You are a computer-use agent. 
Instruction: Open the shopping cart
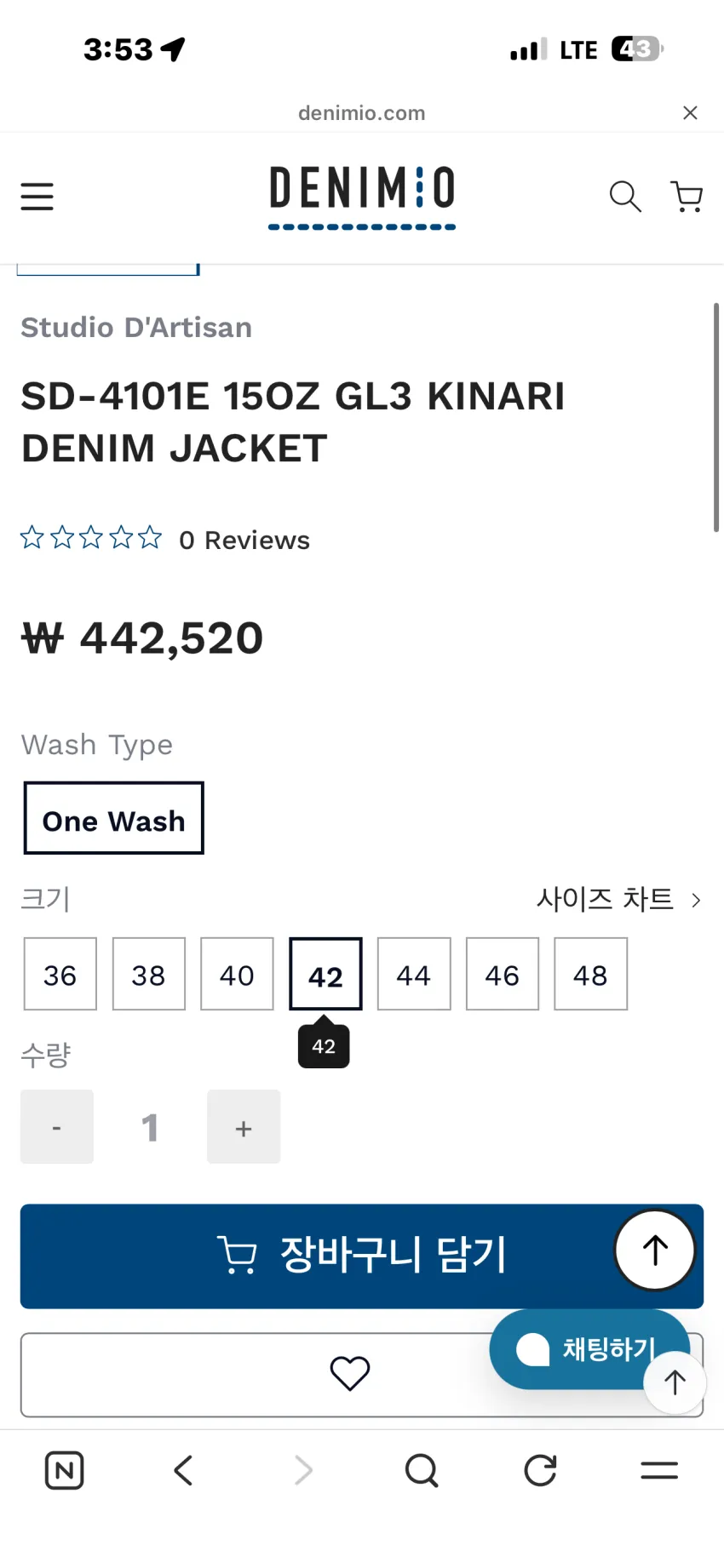pyautogui.click(x=687, y=197)
